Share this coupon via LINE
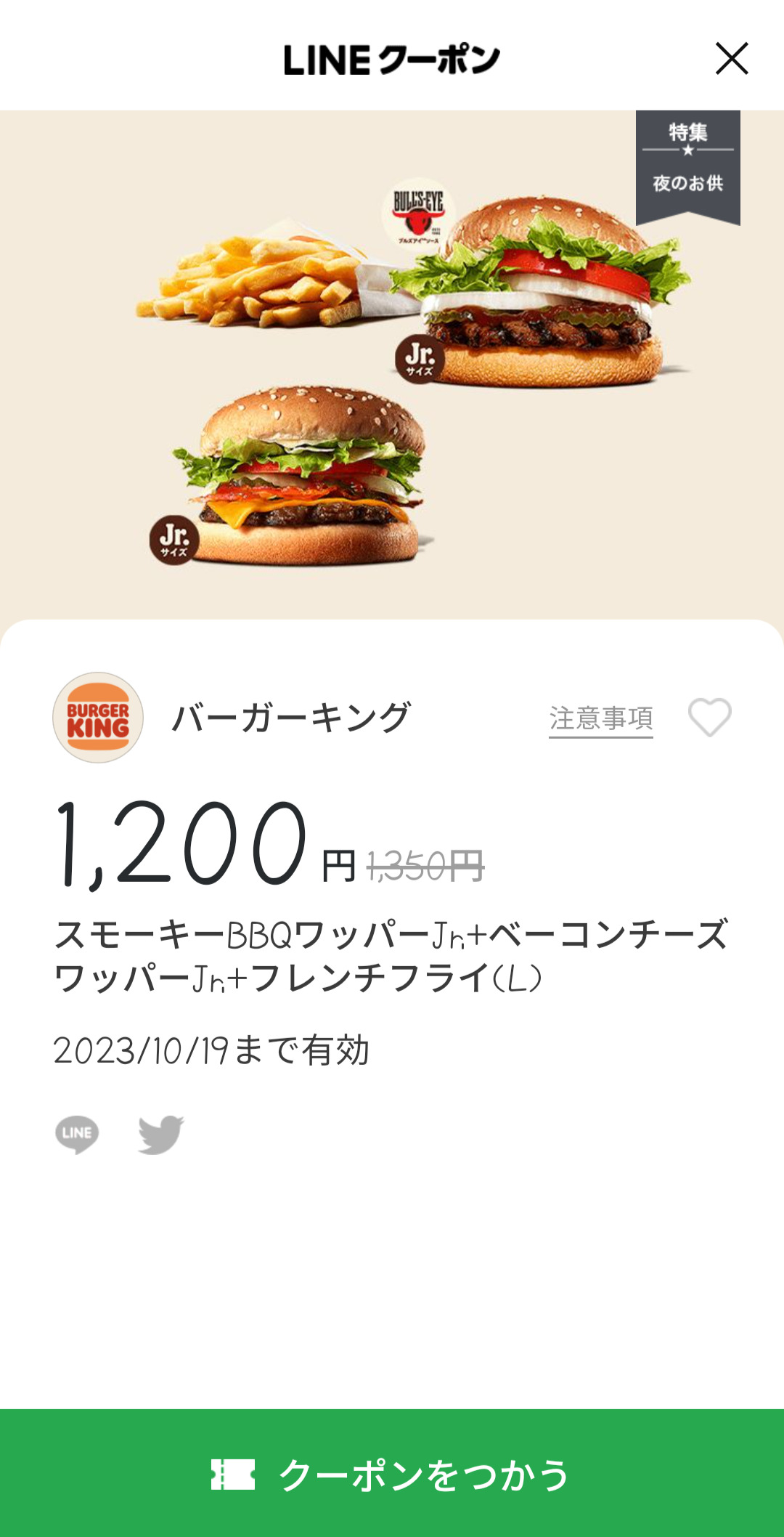This screenshot has height=1537, width=784. [x=77, y=1134]
